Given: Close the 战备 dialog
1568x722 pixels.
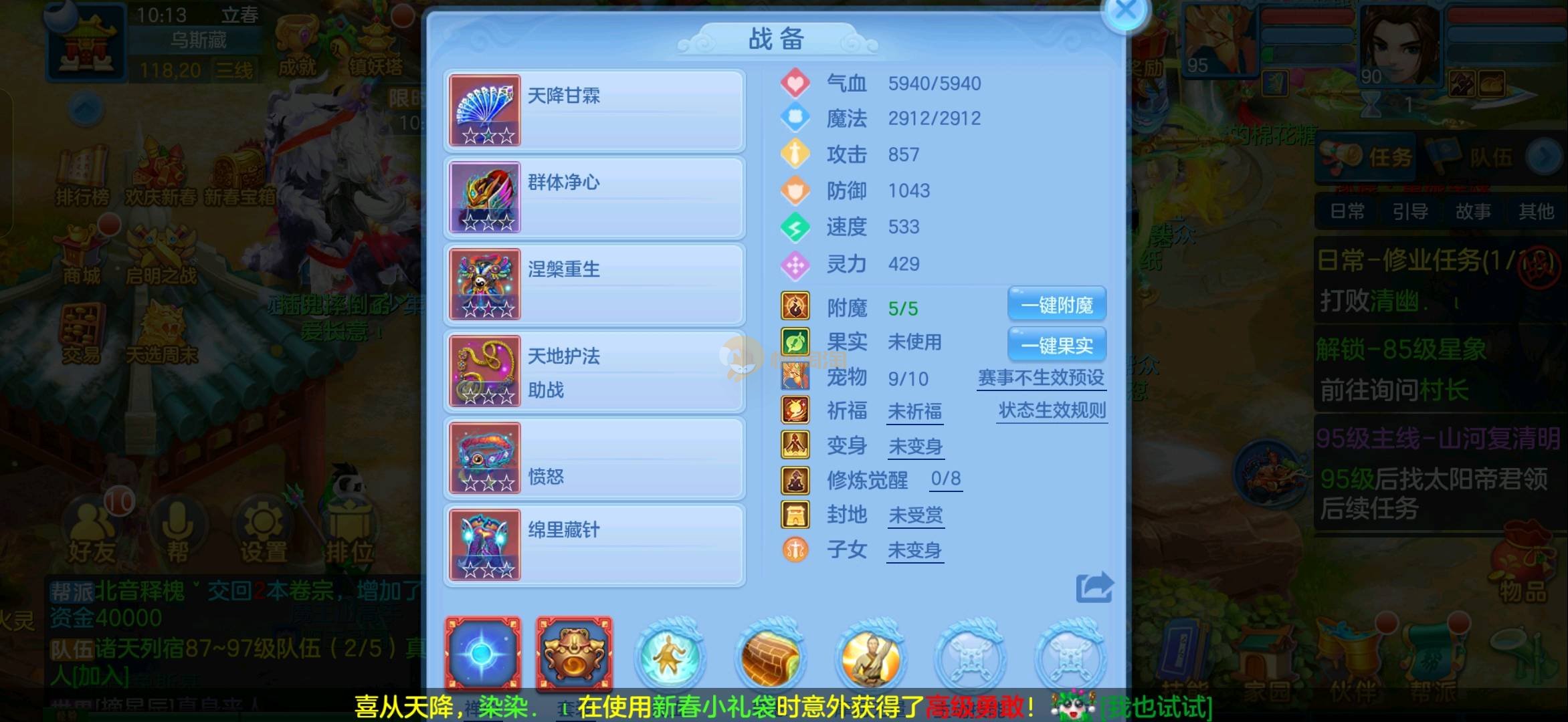Looking at the screenshot, I should point(1126,12).
